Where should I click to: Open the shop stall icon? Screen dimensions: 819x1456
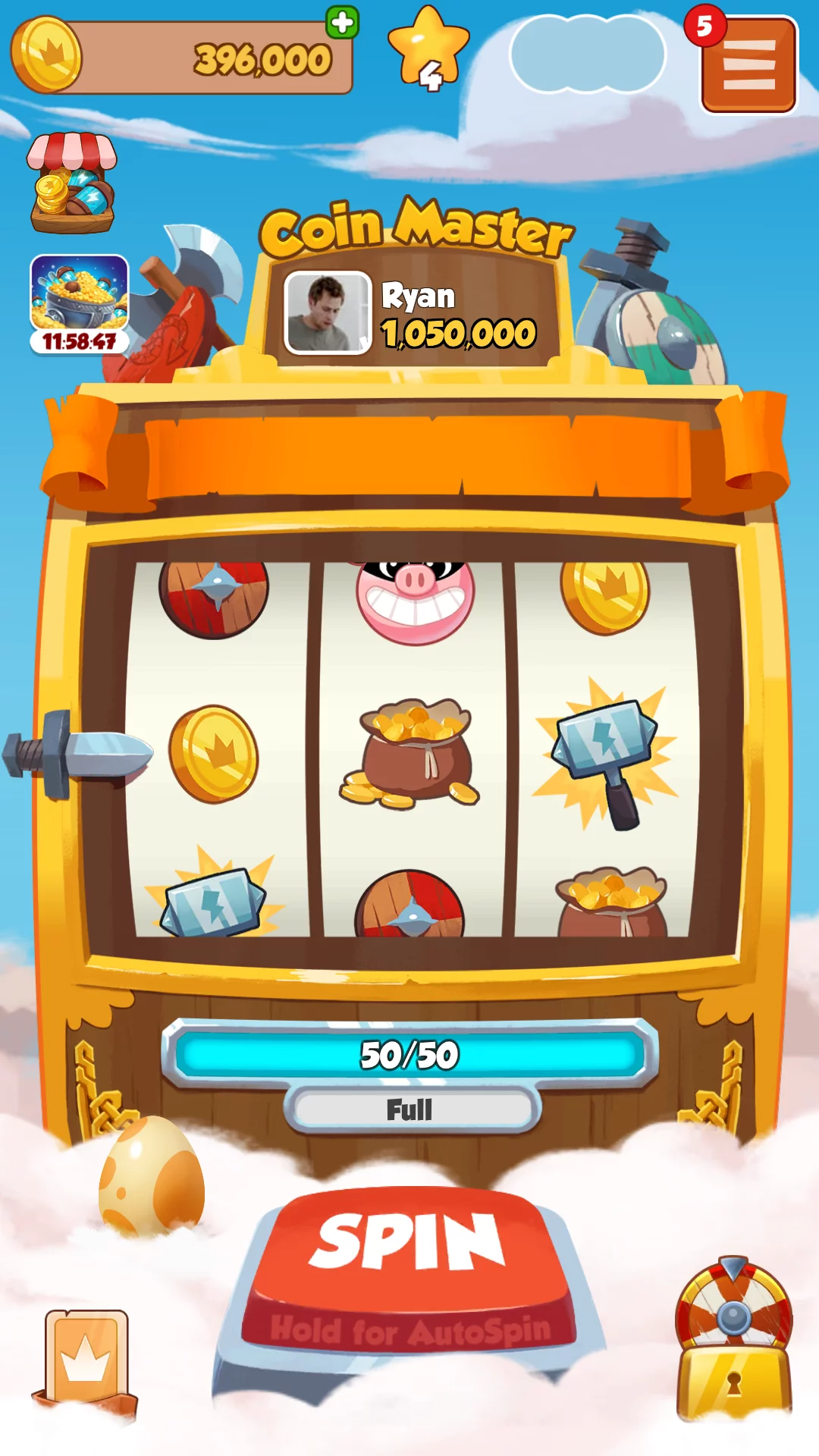click(x=72, y=183)
